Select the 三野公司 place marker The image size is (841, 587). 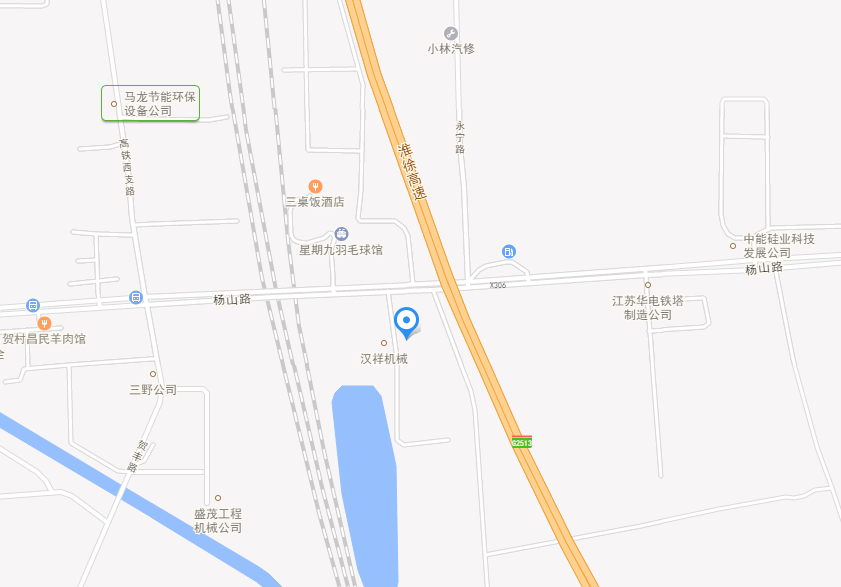[153, 374]
